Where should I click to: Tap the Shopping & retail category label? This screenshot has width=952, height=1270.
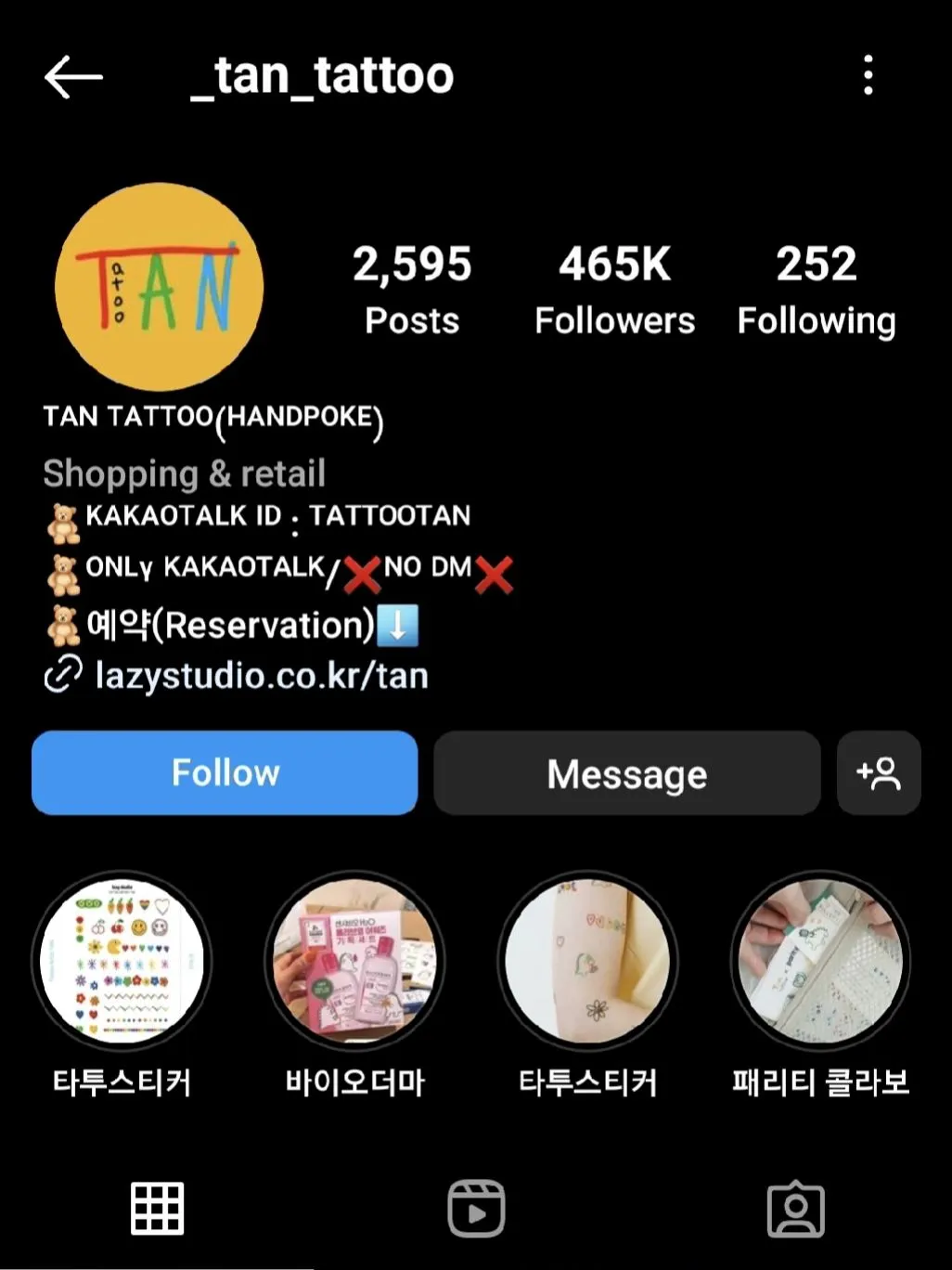point(183,473)
